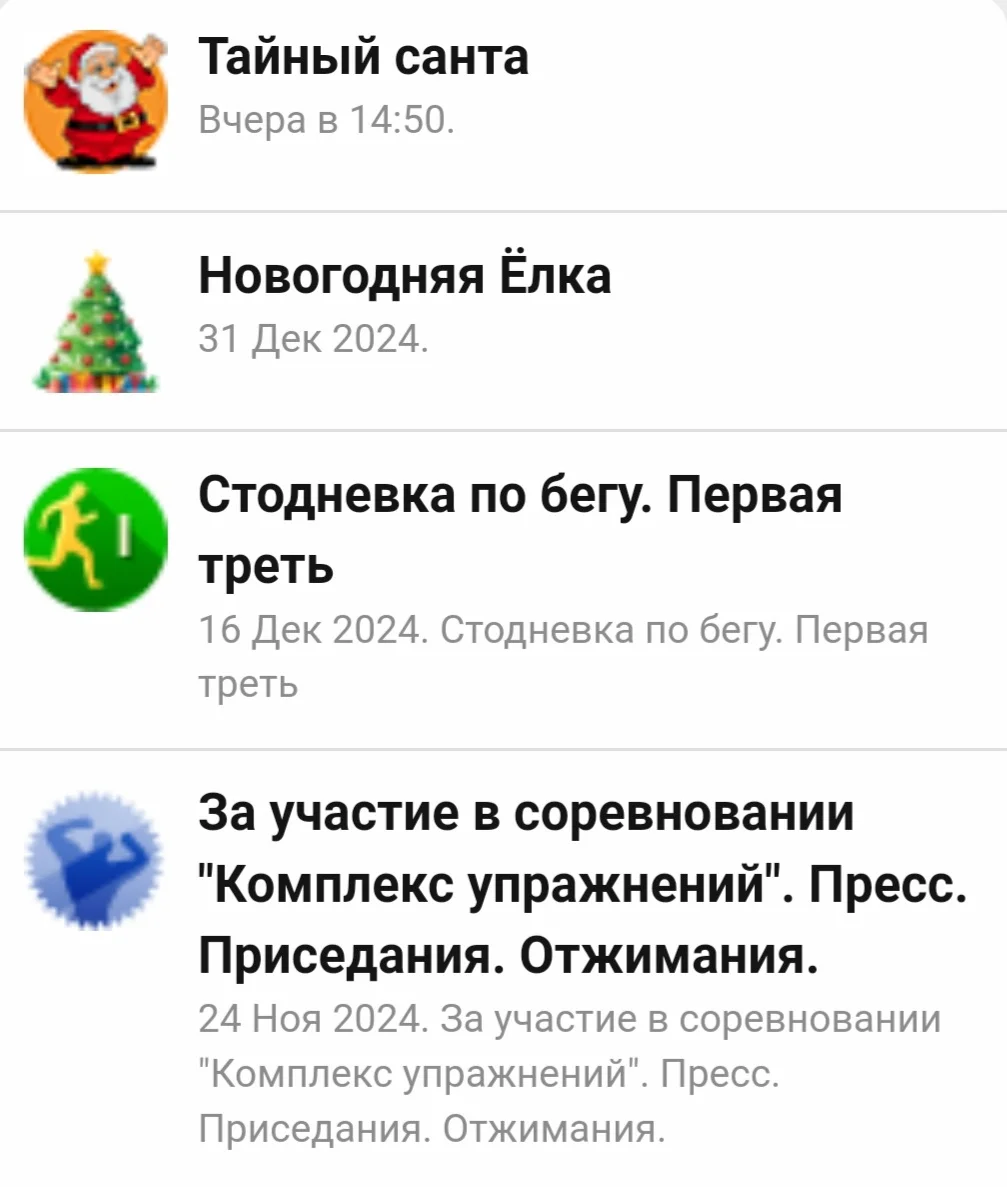Open the Тайный санта award
Viewport: 1007px width, 1187px height.
coord(363,57)
